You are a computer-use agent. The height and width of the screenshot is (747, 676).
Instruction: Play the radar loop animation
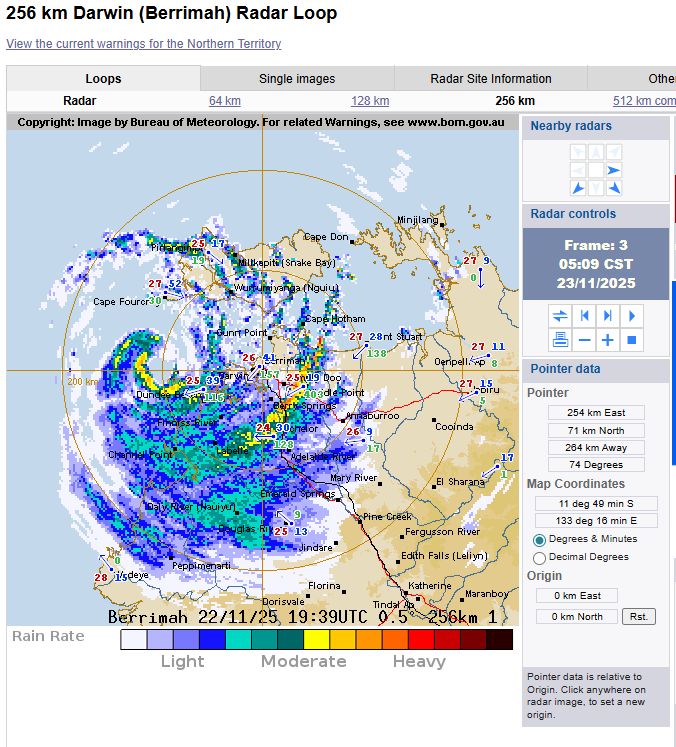631,316
